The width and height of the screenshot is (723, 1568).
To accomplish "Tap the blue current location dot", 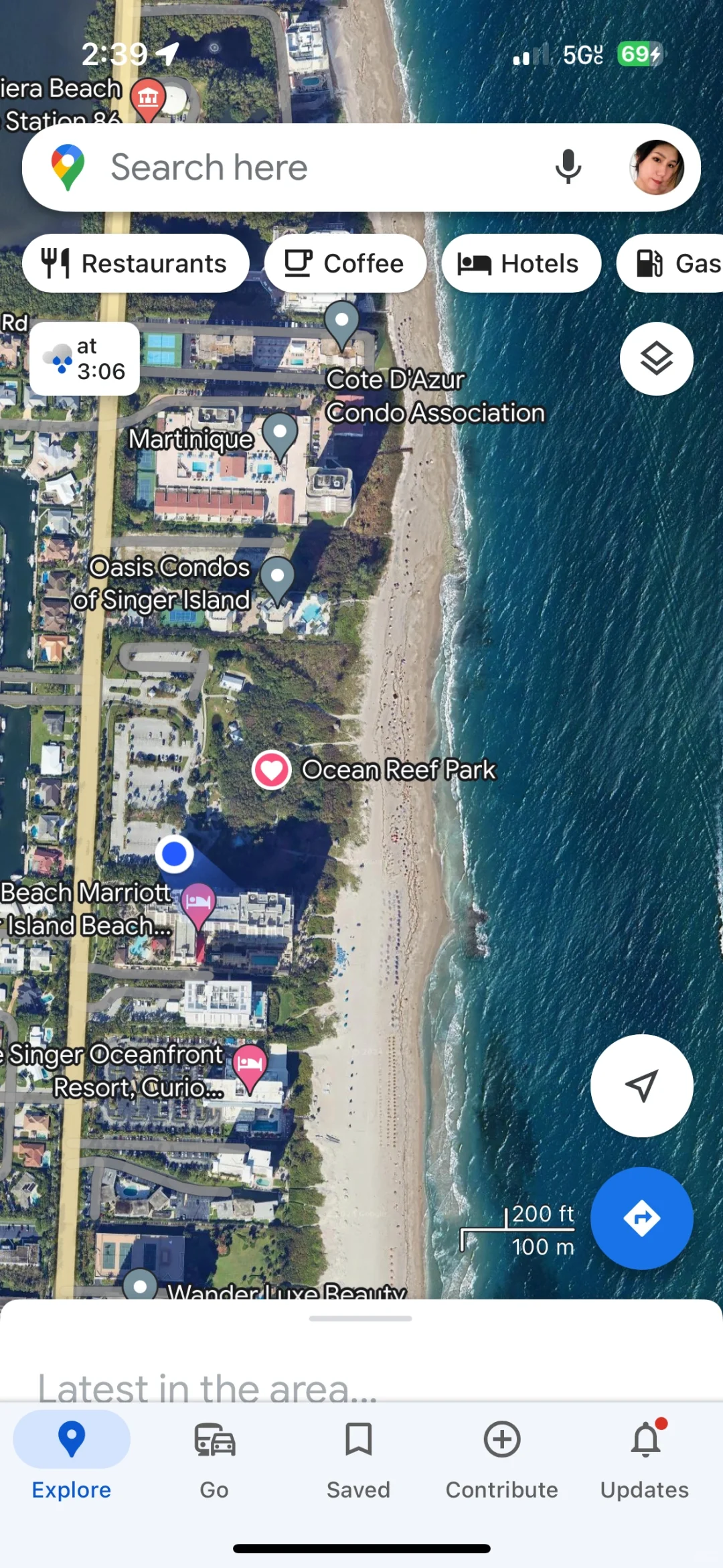I will point(173,854).
